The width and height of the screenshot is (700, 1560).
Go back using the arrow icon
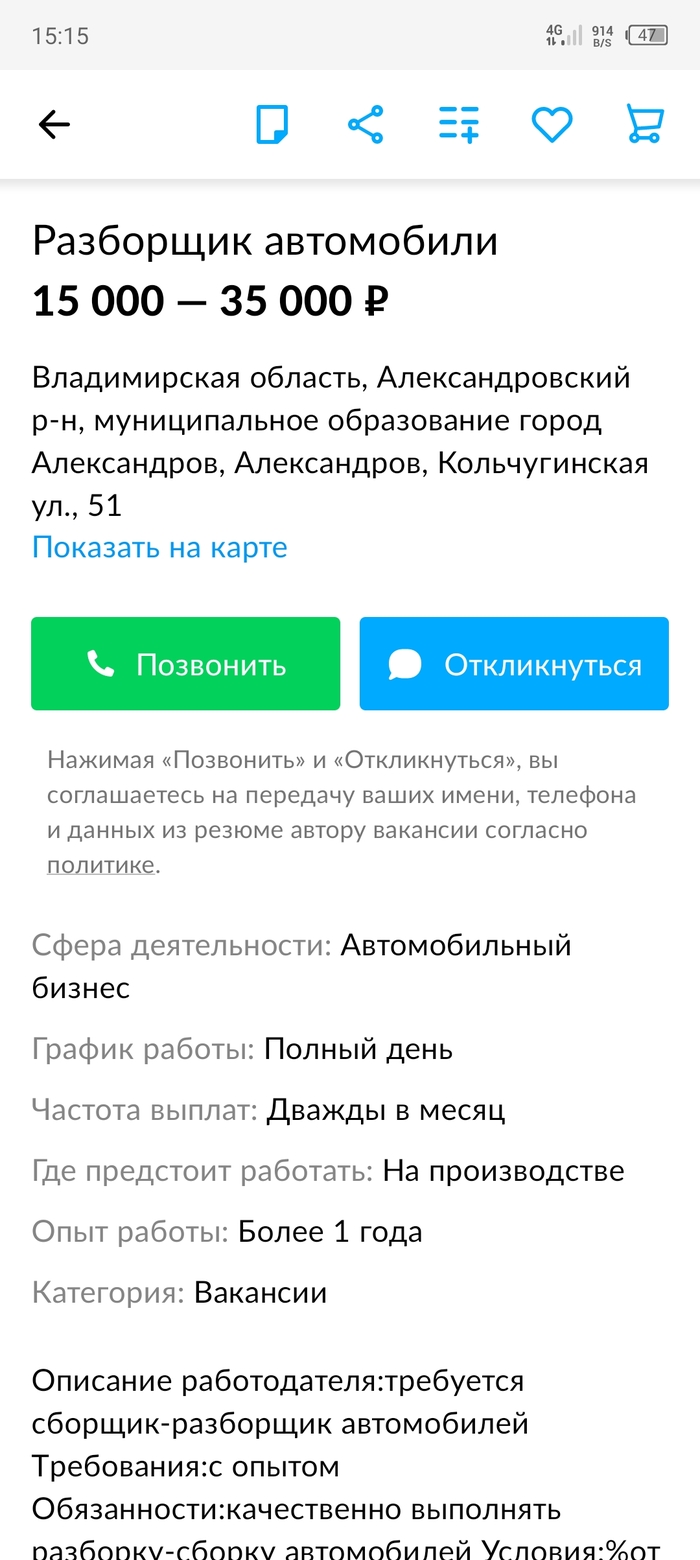click(54, 125)
